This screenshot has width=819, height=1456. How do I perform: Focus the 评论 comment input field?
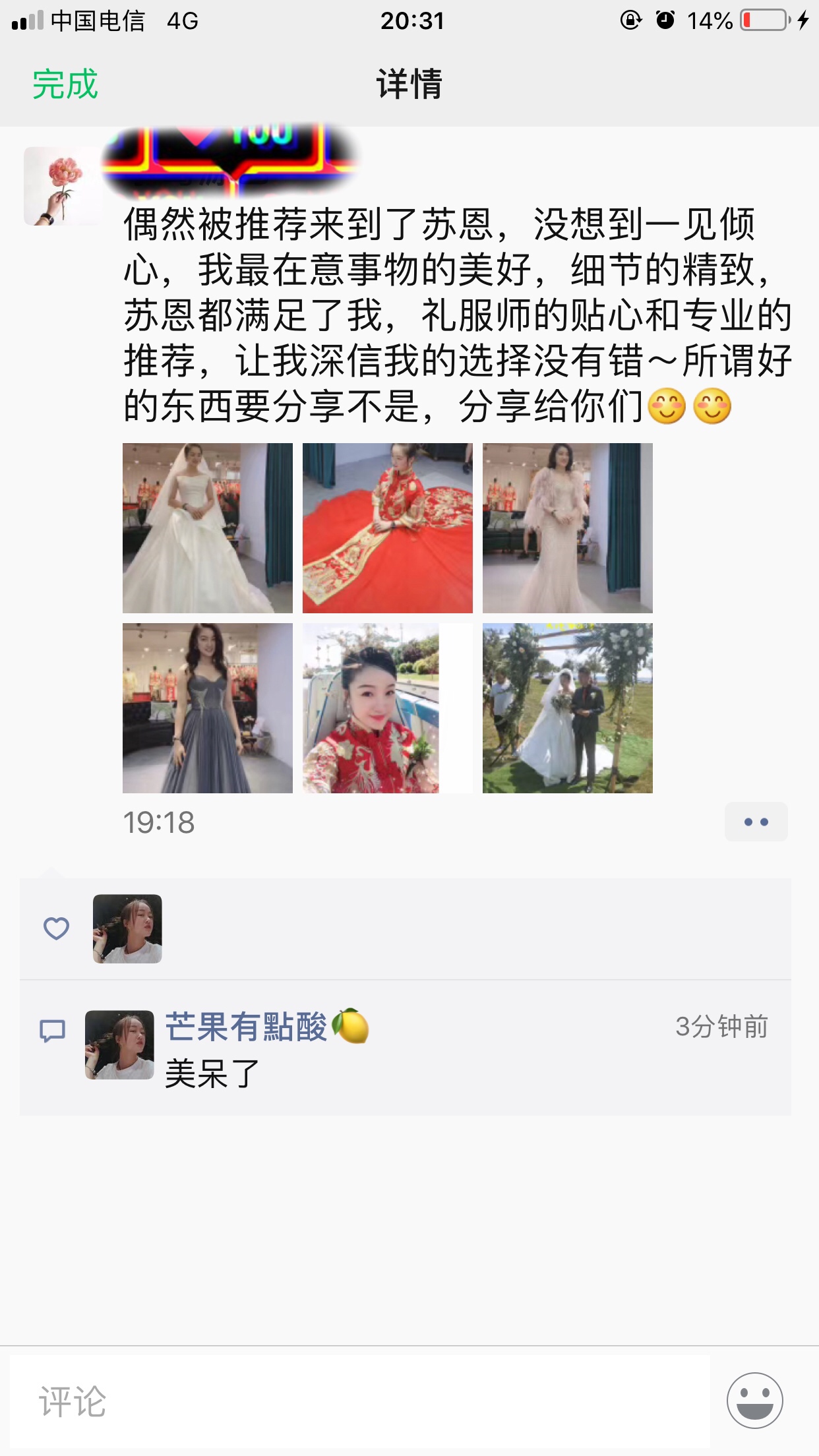(x=360, y=1401)
